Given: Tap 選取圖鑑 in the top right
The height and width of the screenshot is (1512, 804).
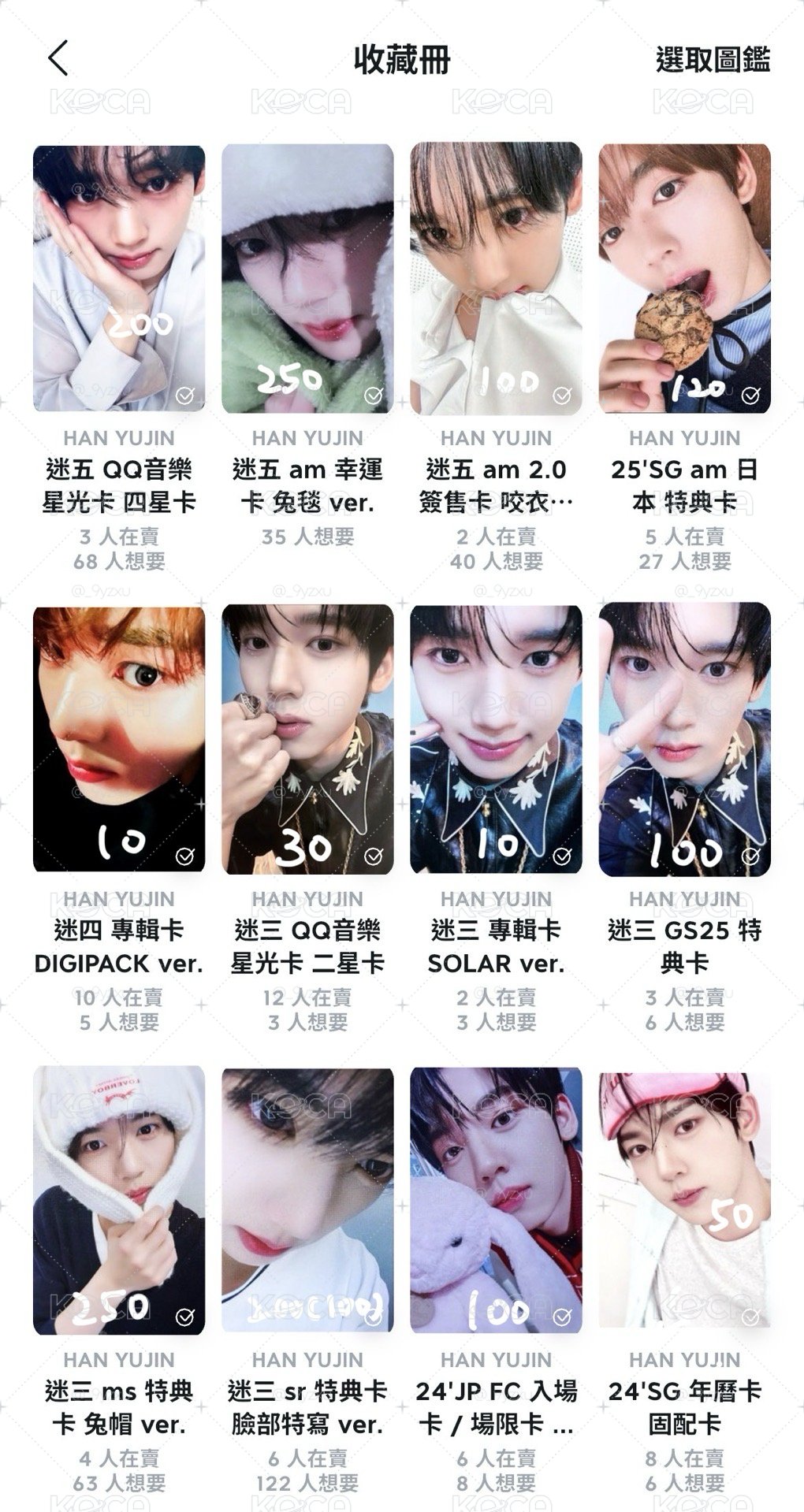Looking at the screenshot, I should pyautogui.click(x=713, y=59).
